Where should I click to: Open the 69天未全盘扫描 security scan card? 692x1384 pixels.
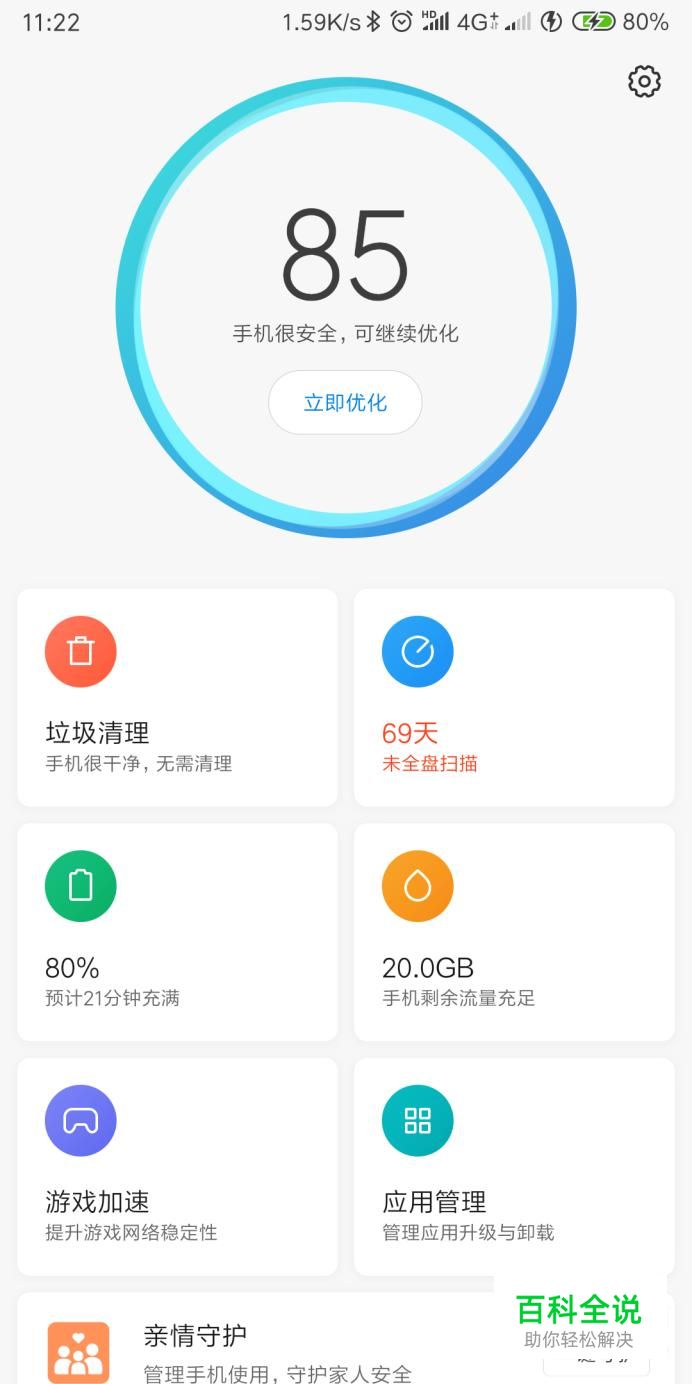click(514, 697)
